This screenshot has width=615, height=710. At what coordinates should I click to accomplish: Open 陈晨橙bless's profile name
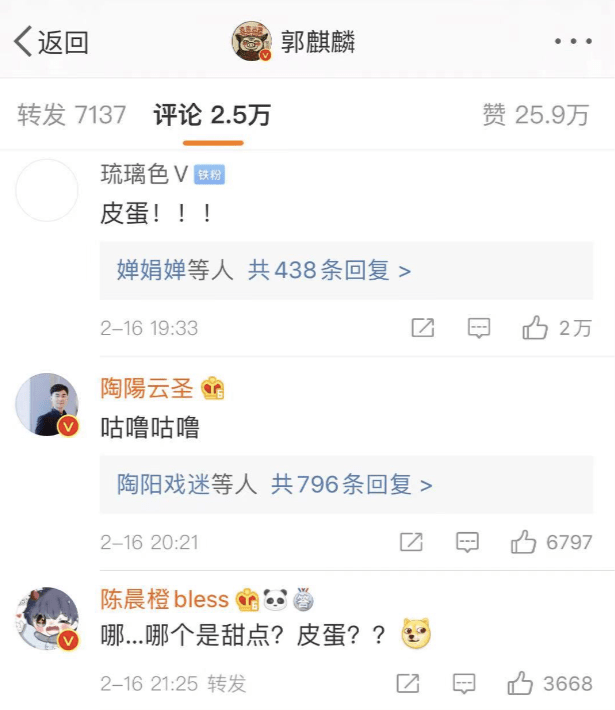(165, 599)
